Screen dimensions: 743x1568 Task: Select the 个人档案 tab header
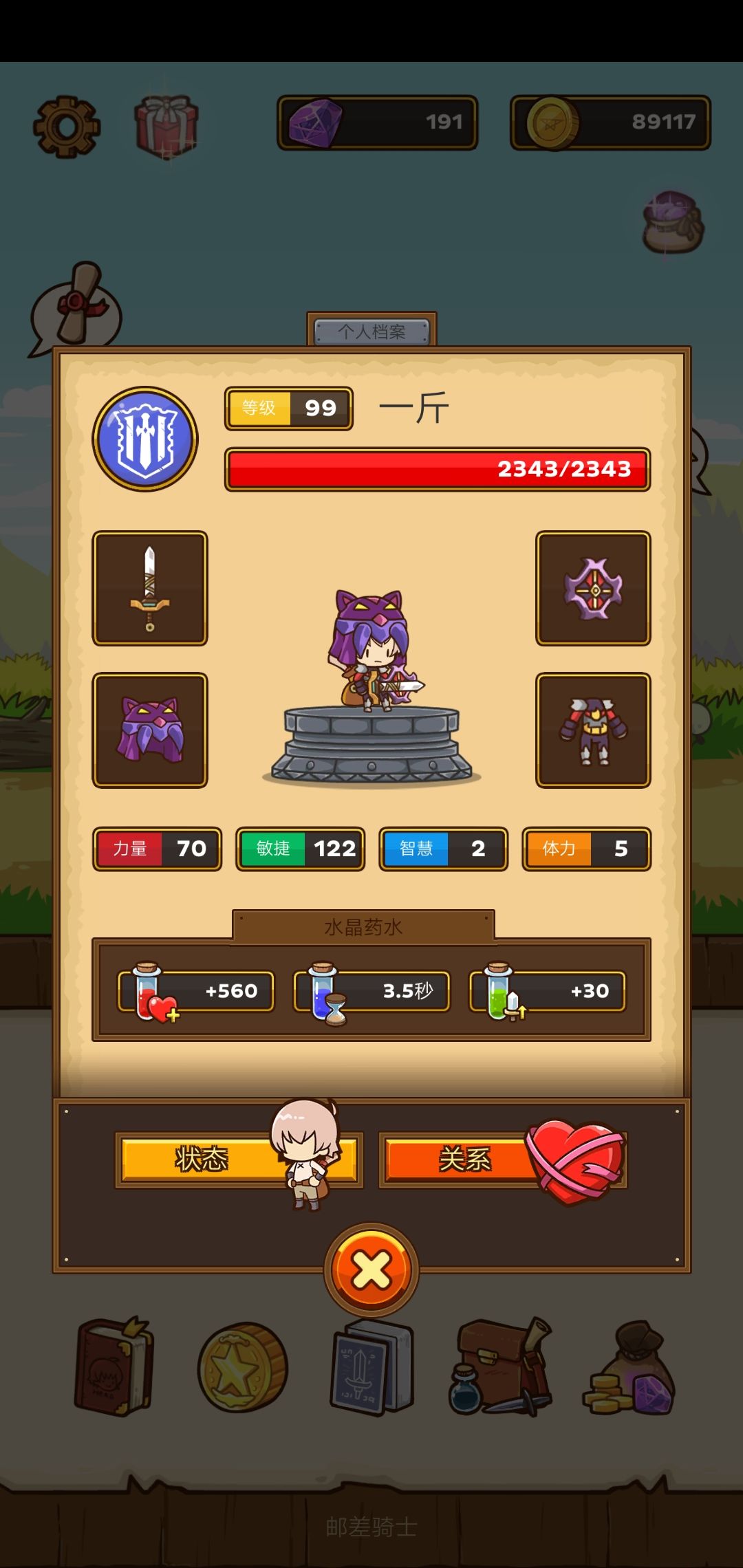(371, 330)
